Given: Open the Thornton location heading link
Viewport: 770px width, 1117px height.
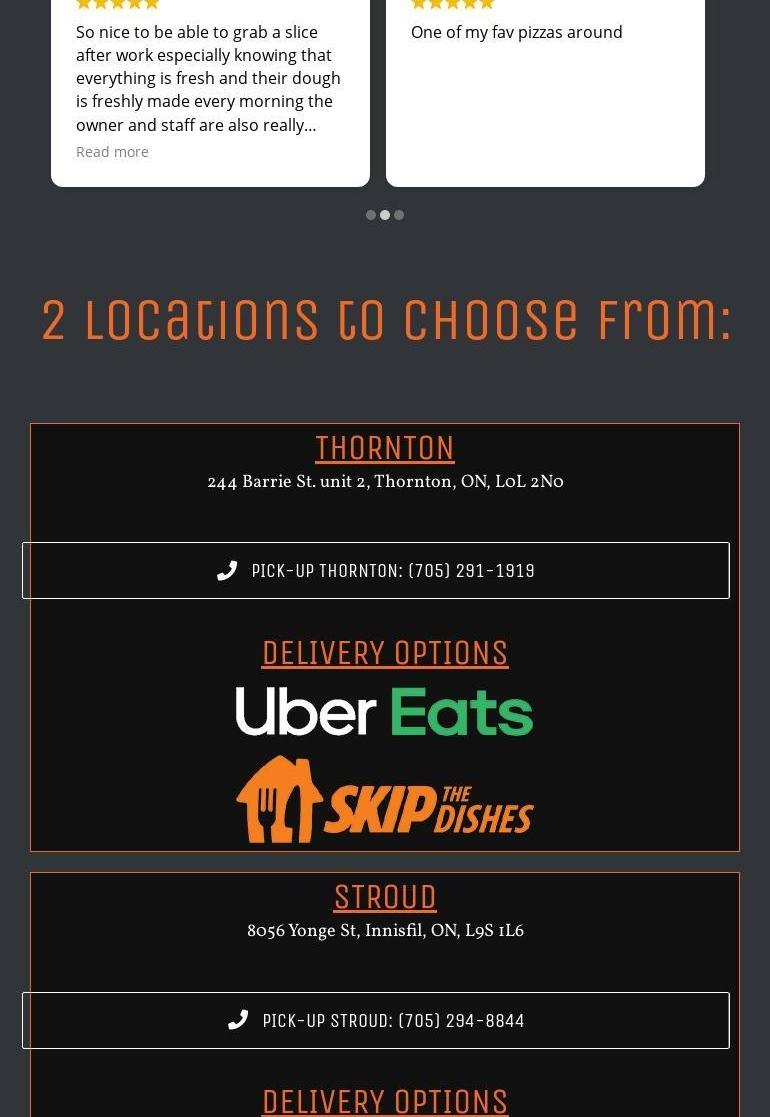Looking at the screenshot, I should [x=384, y=448].
